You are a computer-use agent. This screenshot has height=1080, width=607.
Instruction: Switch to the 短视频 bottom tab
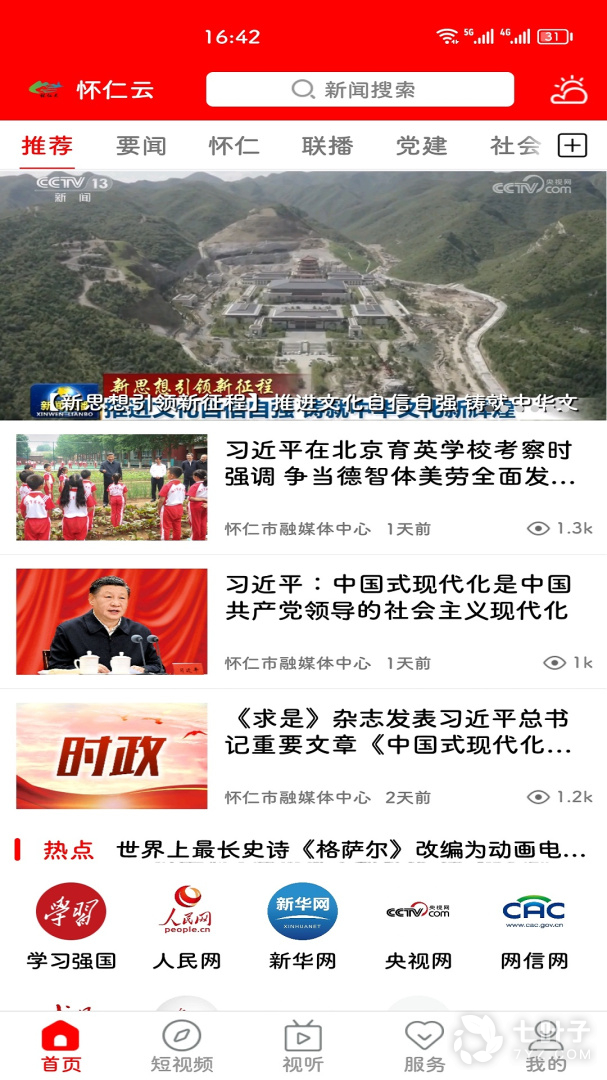(x=181, y=1047)
